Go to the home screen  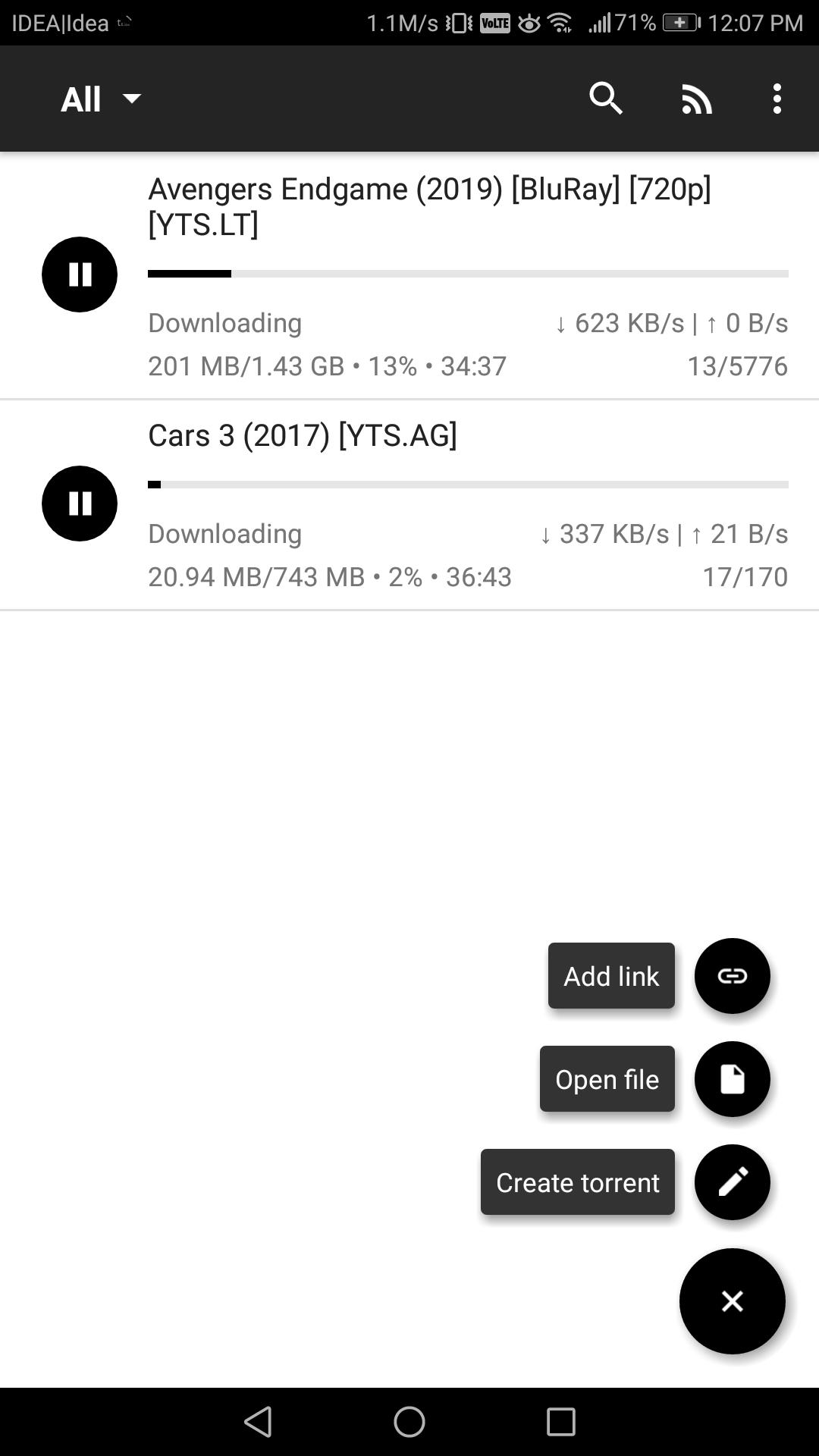pos(409,1422)
